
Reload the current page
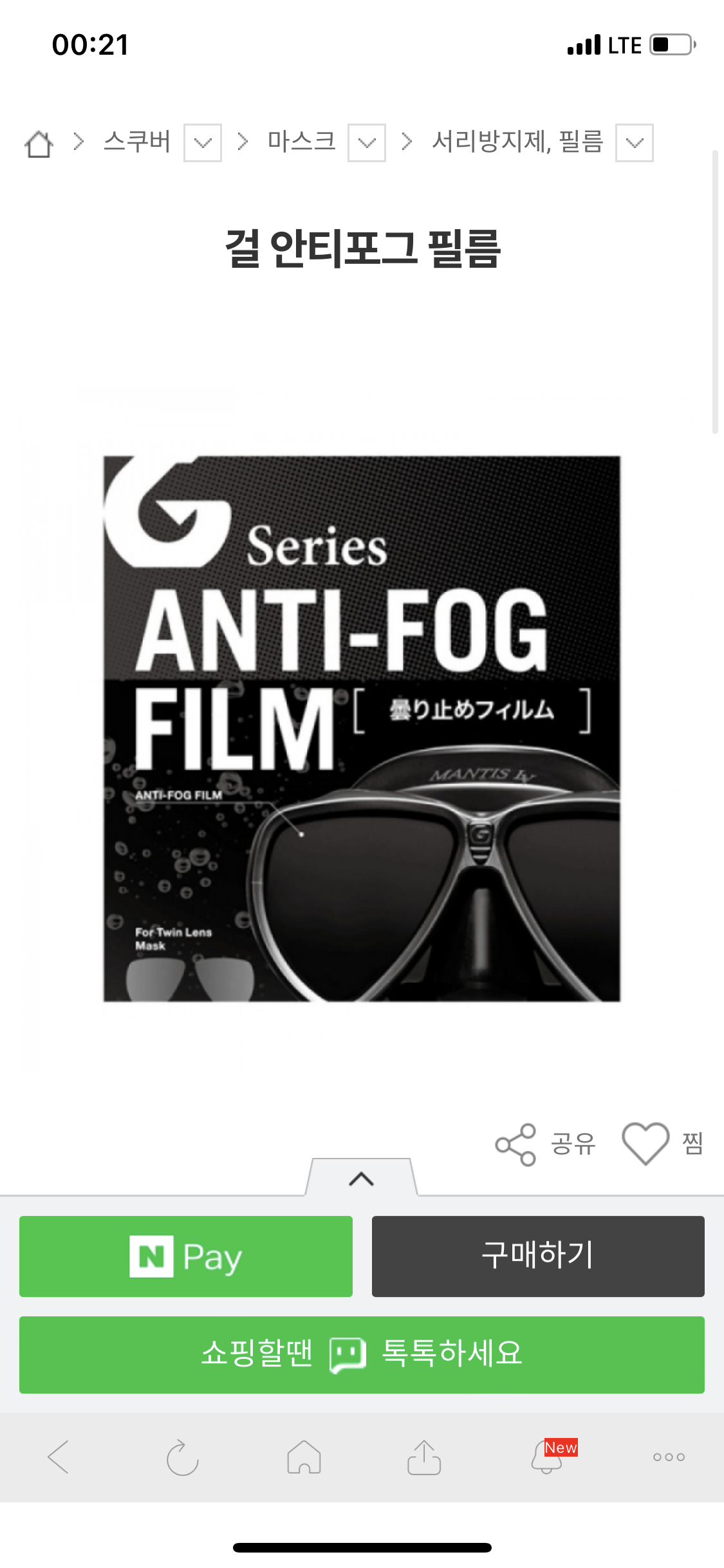(182, 1457)
